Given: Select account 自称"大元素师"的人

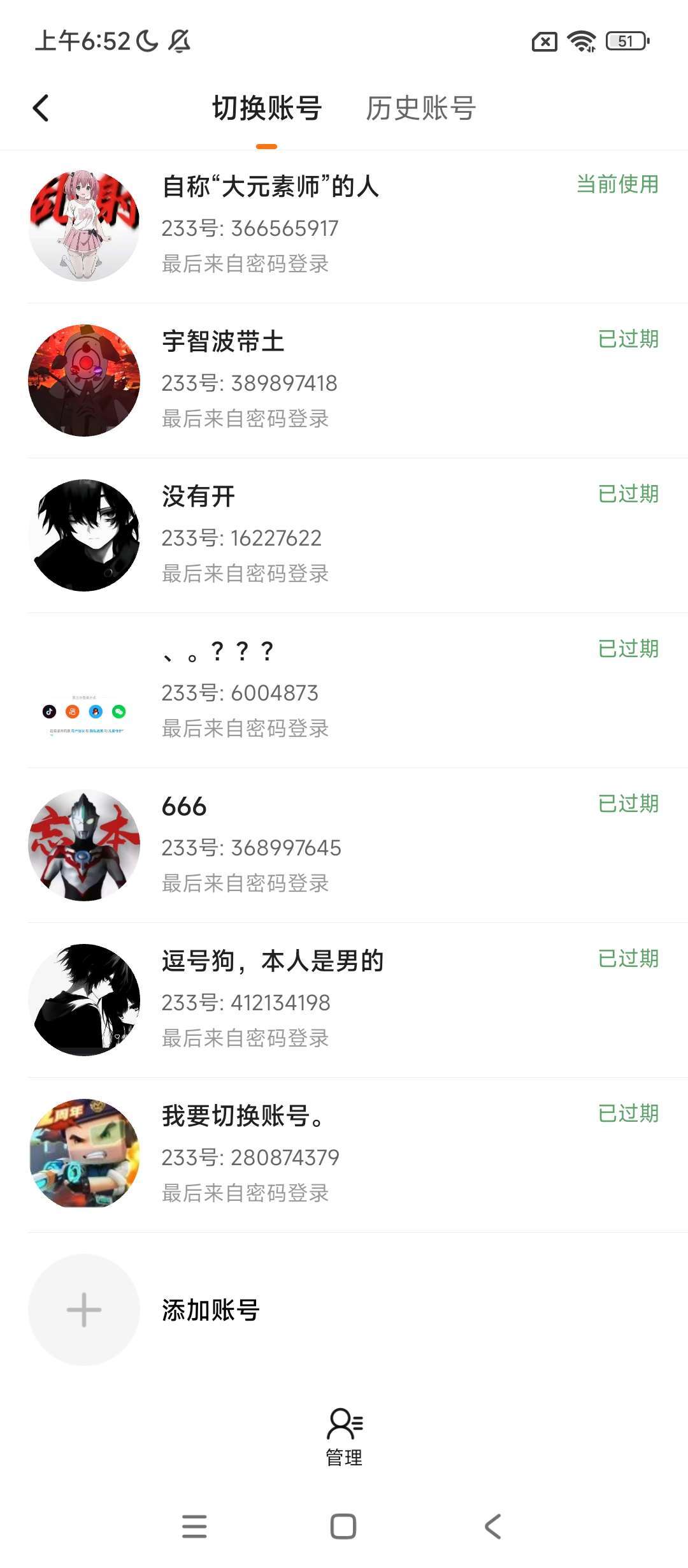Looking at the screenshot, I should point(344,226).
